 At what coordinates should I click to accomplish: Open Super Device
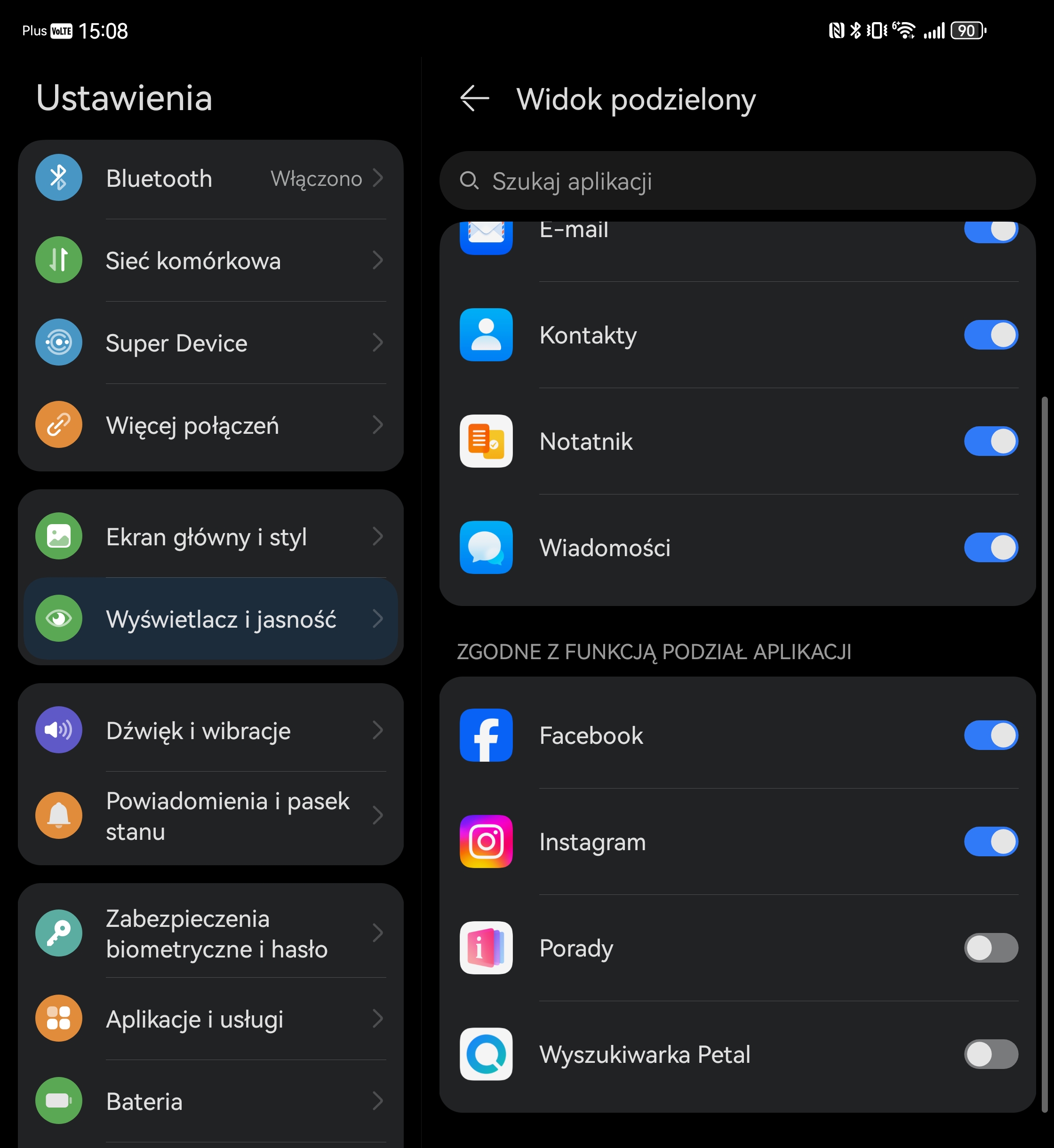pyautogui.click(x=210, y=343)
